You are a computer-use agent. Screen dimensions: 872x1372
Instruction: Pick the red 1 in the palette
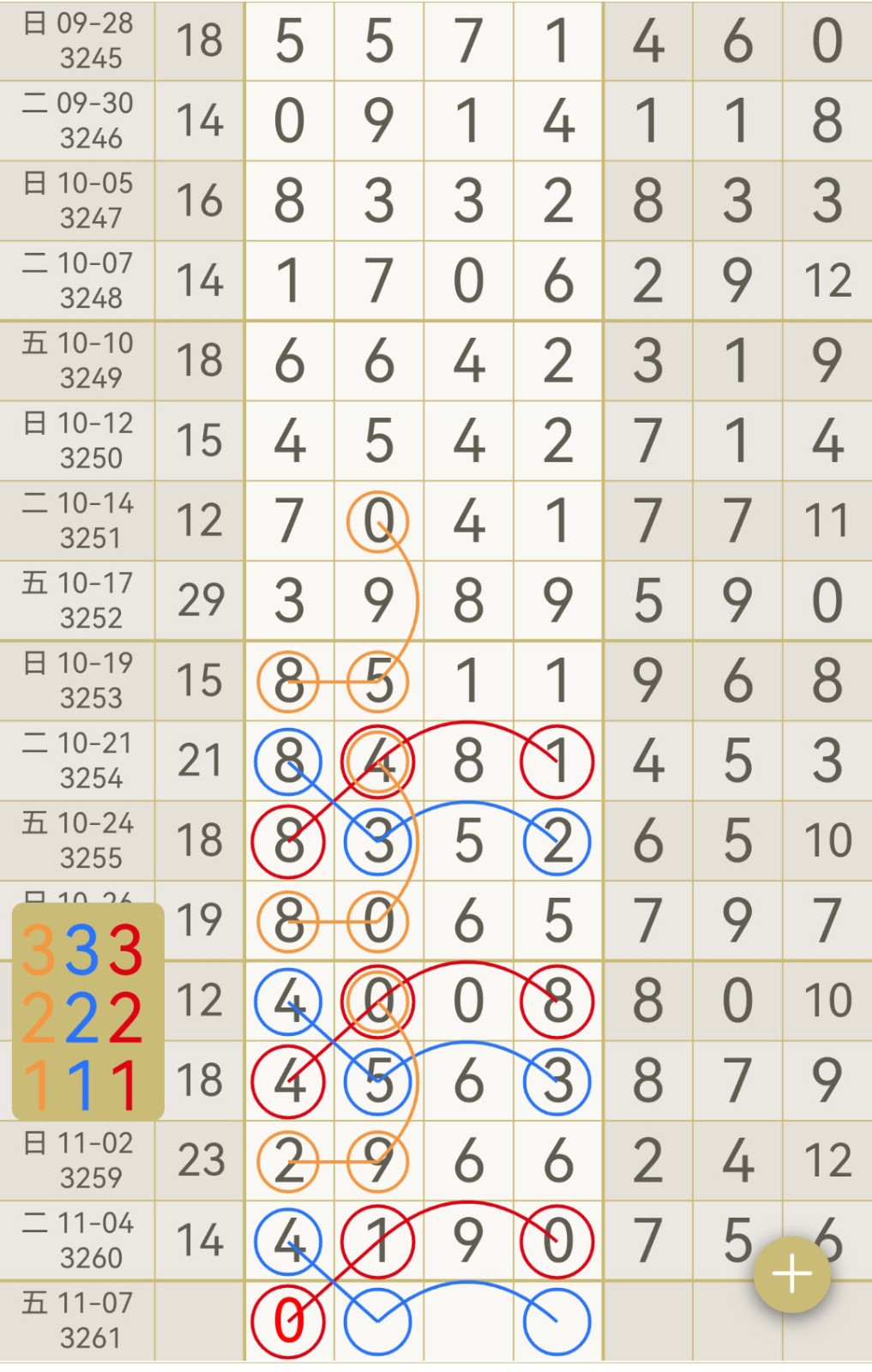point(126,1085)
